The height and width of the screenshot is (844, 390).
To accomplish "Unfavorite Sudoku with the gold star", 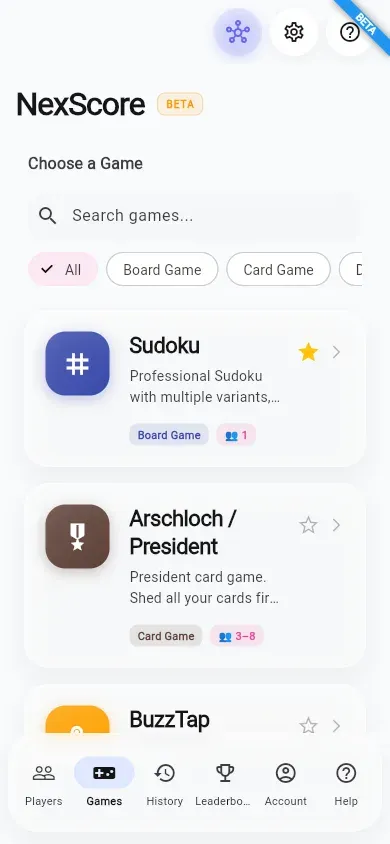I will (x=308, y=353).
